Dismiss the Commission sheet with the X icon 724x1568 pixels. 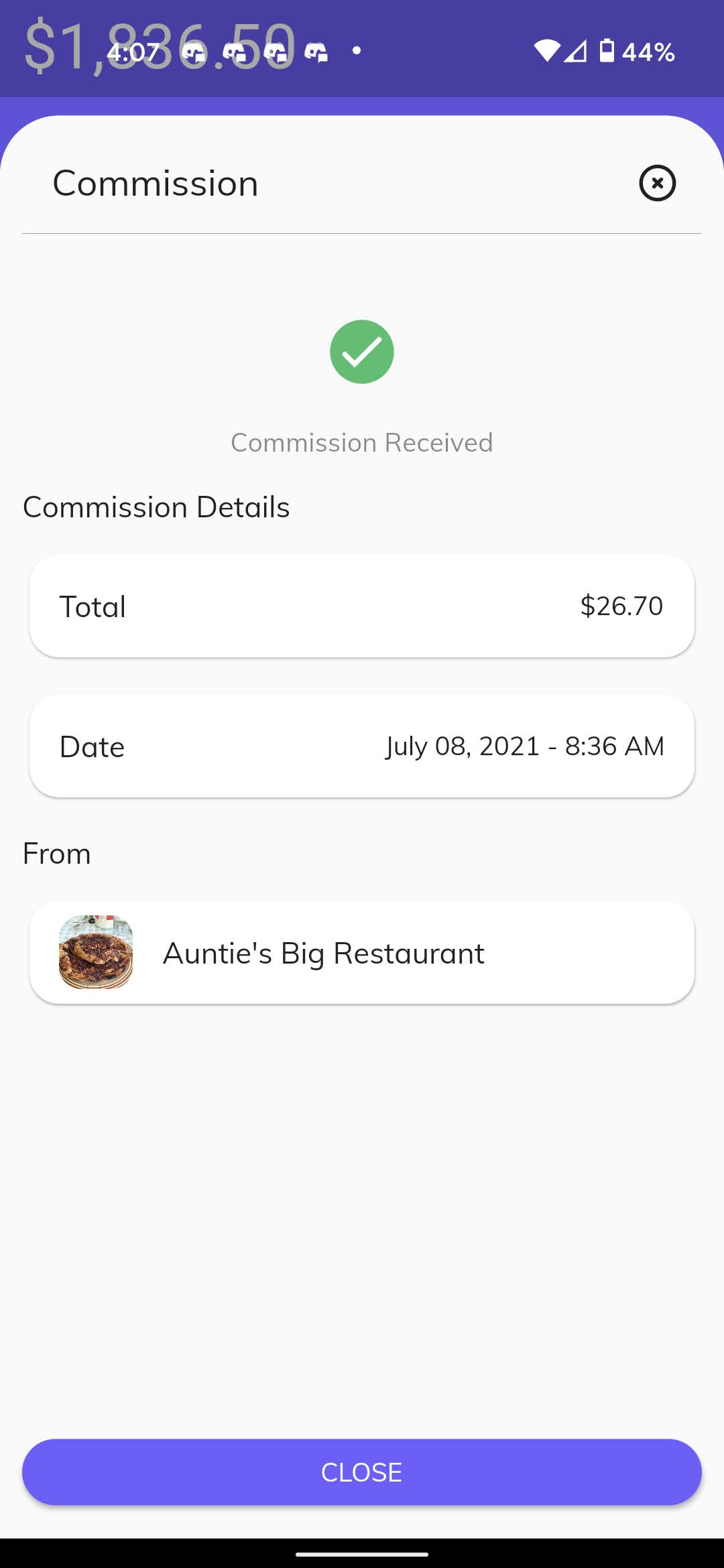657,183
